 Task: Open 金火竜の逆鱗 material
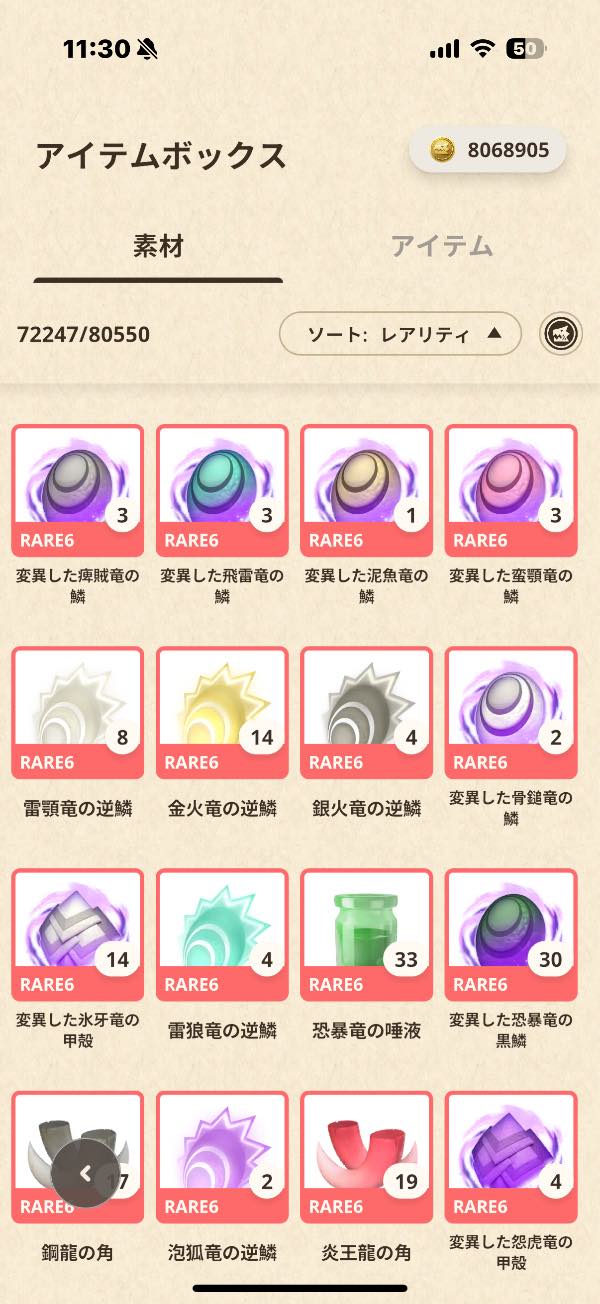click(222, 712)
